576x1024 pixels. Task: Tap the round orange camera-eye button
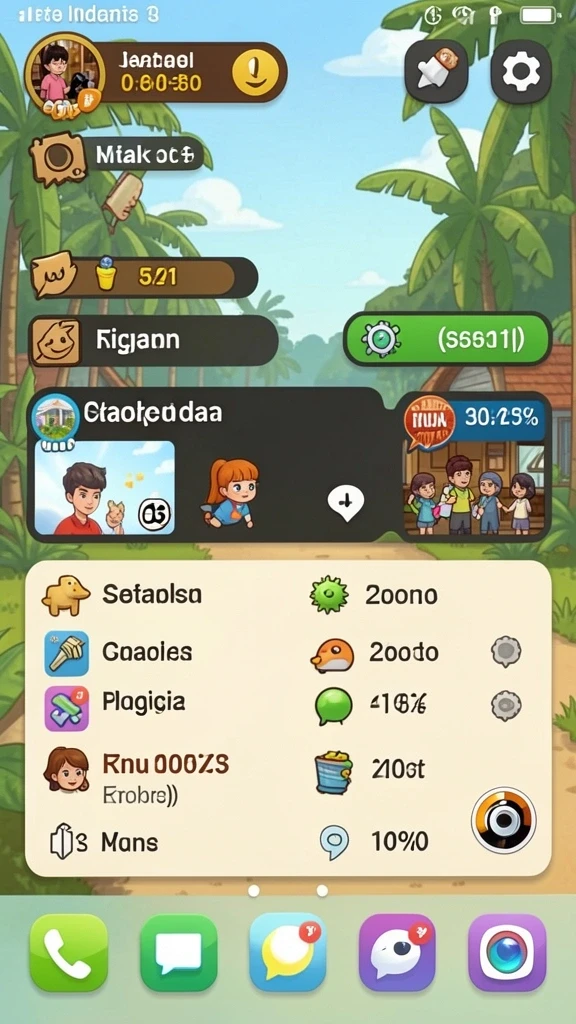[x=504, y=820]
